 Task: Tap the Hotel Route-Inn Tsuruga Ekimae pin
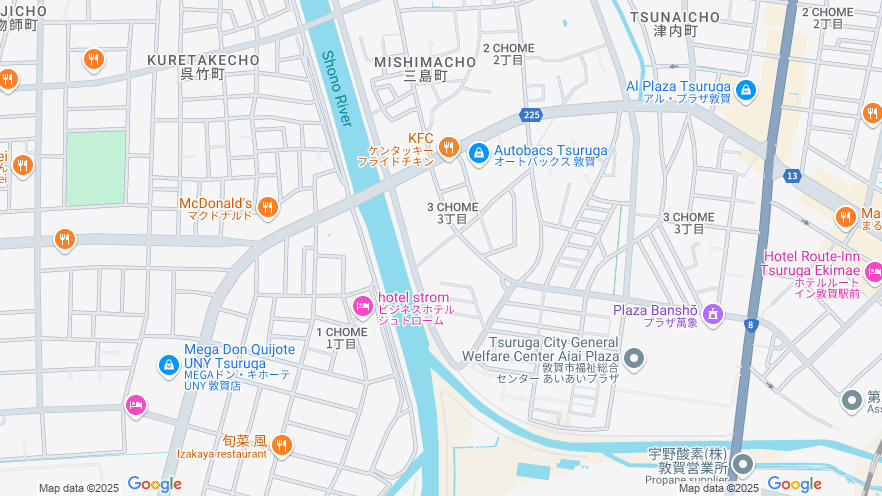click(x=874, y=272)
